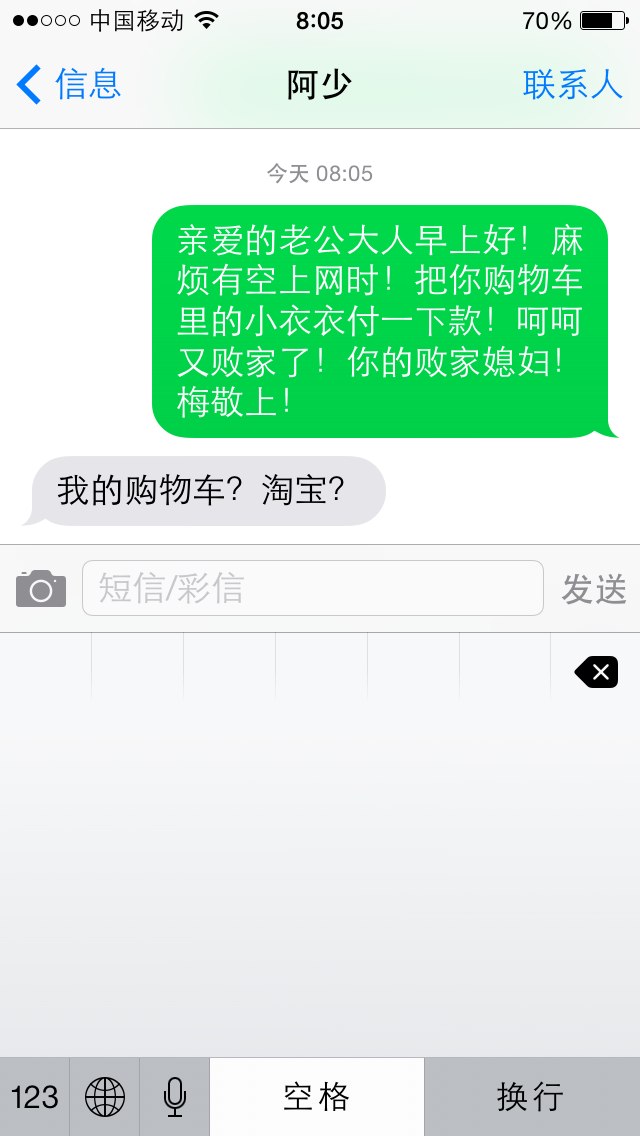Image resolution: width=640 pixels, height=1136 pixels.
Task: Tap the globe key to change language
Action: (x=105, y=1097)
